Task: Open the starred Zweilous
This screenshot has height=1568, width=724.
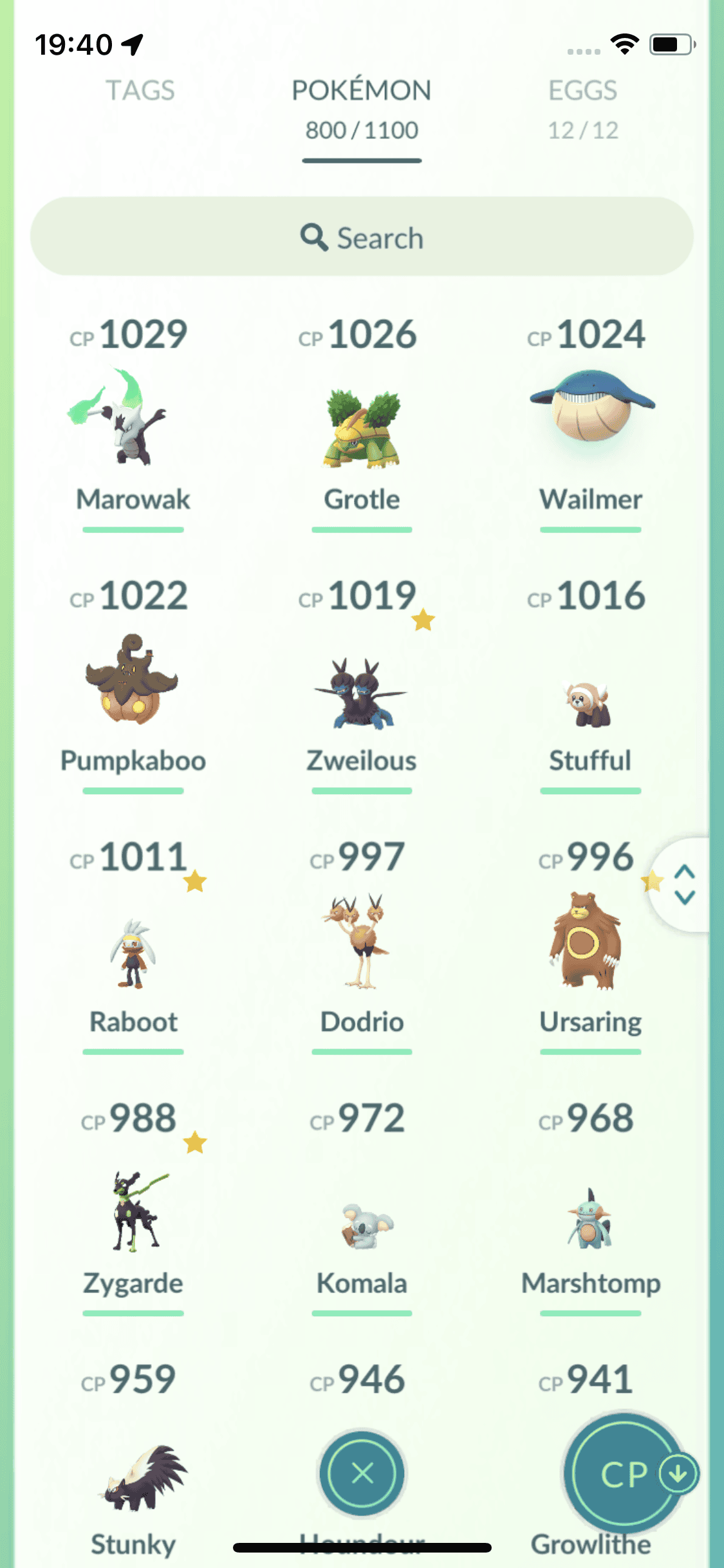Action: tap(362, 692)
